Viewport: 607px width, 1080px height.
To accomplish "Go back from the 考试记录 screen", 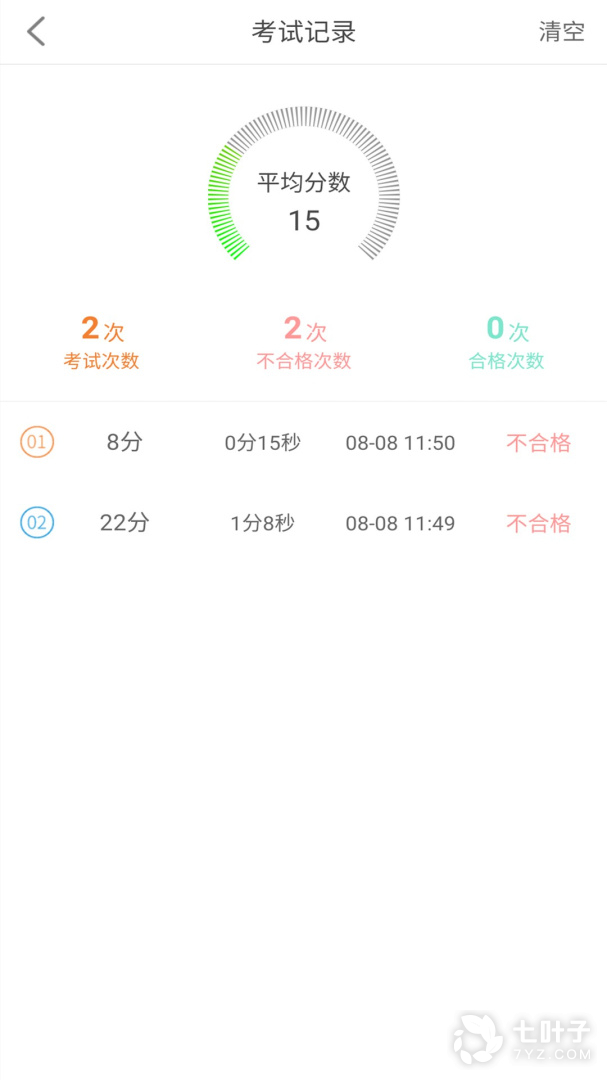I will [36, 32].
